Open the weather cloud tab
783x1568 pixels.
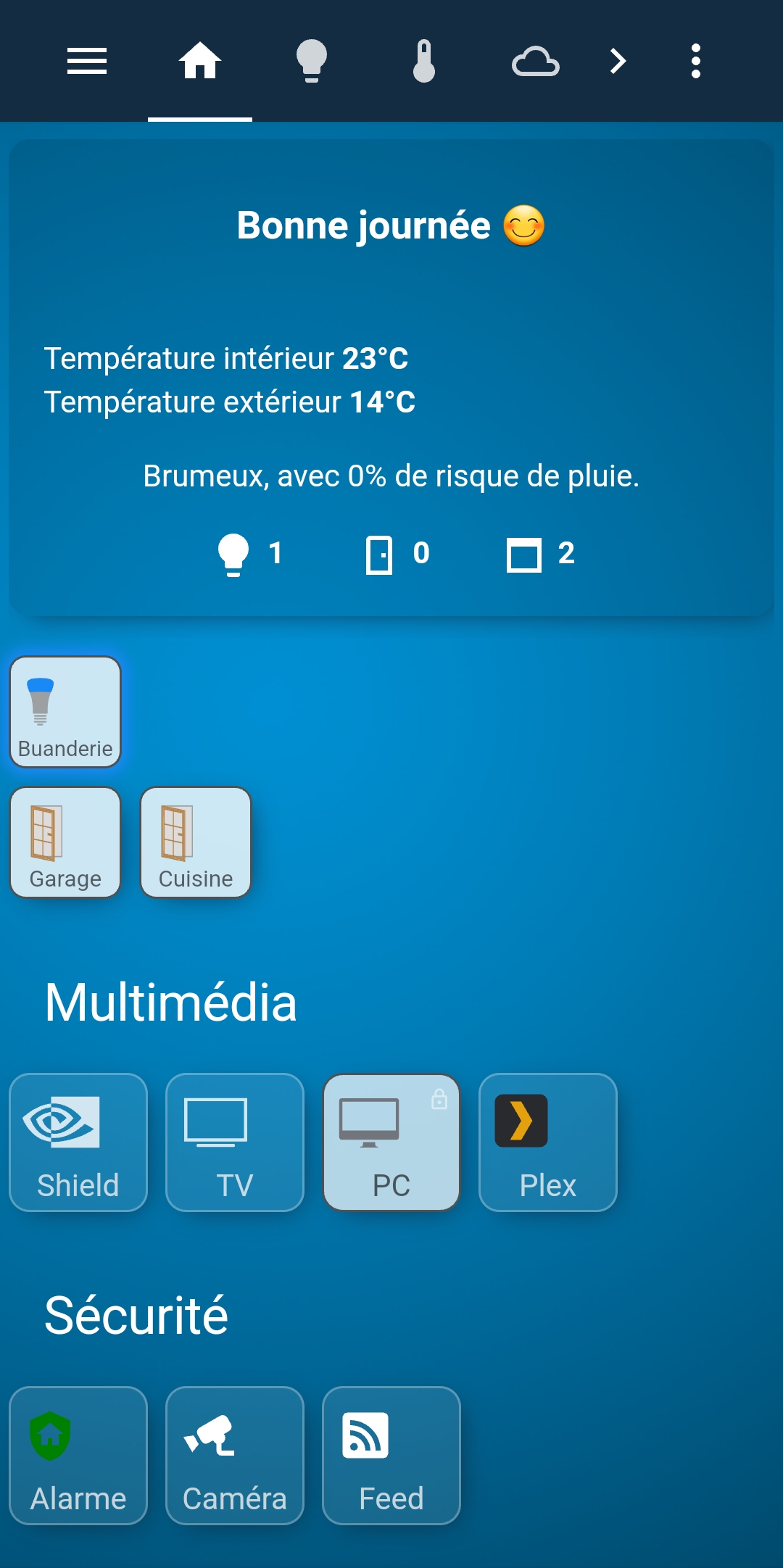[536, 61]
